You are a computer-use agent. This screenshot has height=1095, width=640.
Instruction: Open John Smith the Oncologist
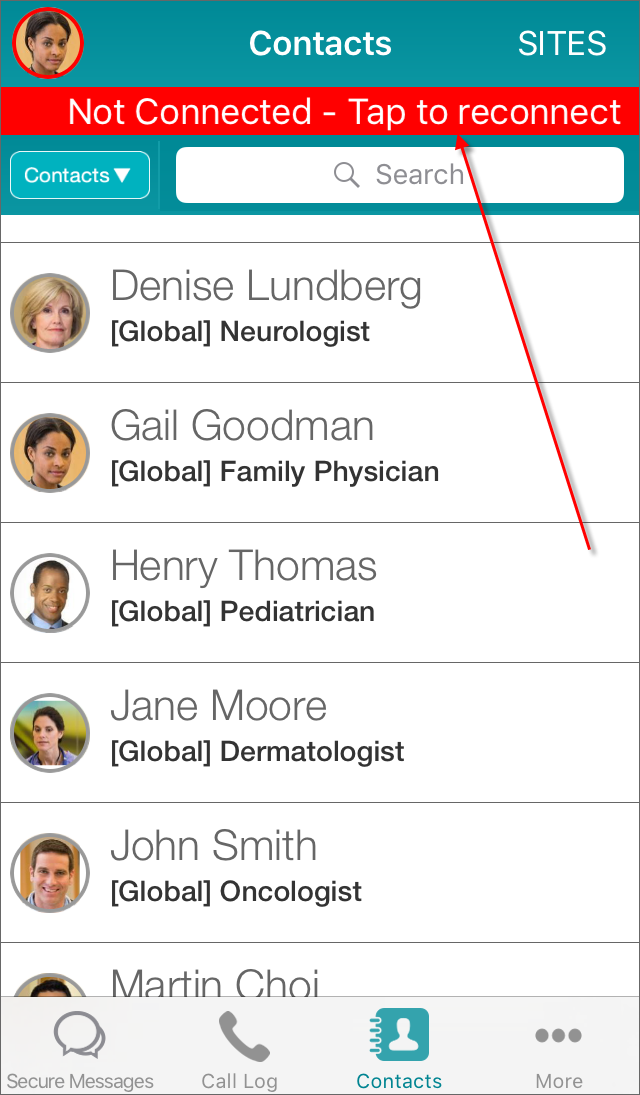(x=320, y=872)
